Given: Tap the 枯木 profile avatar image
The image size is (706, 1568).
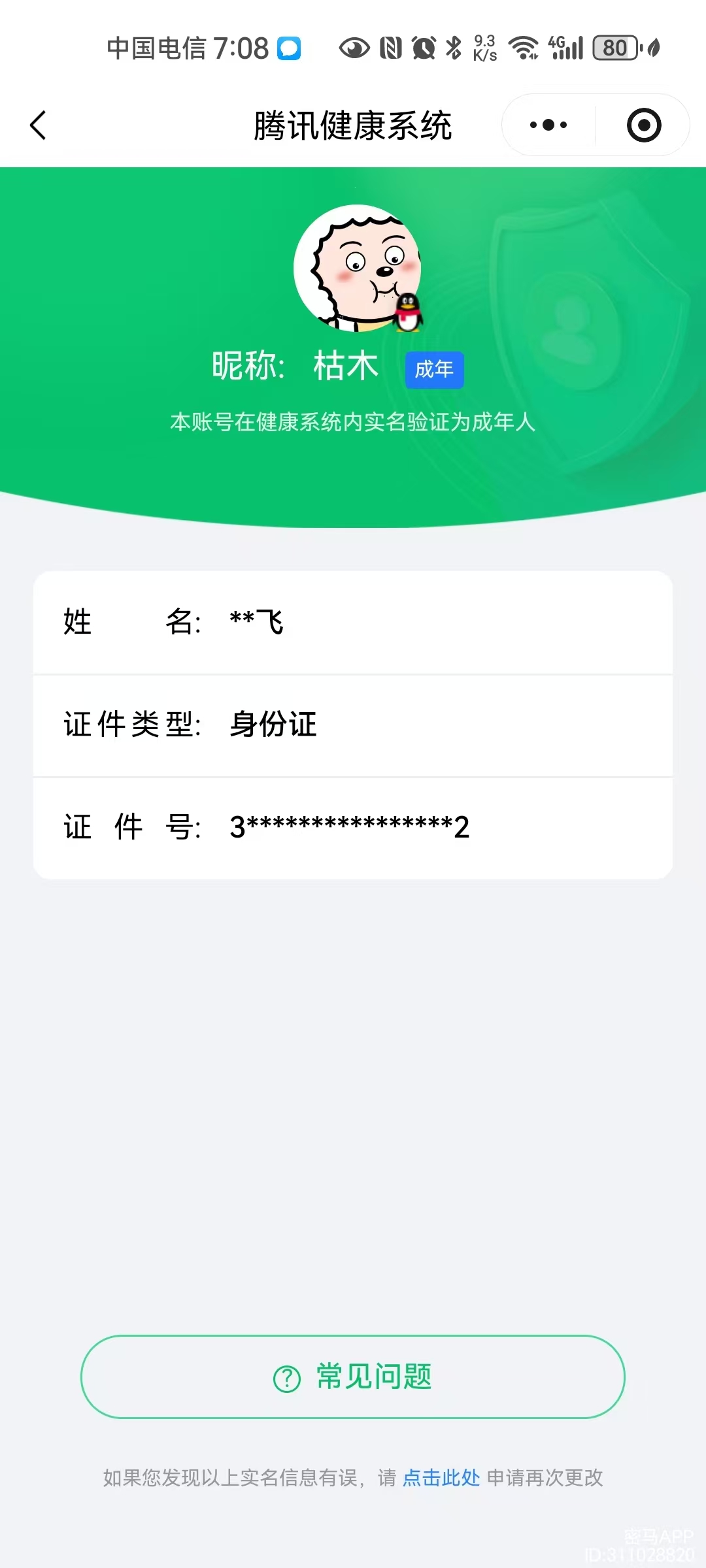Looking at the screenshot, I should click(358, 269).
